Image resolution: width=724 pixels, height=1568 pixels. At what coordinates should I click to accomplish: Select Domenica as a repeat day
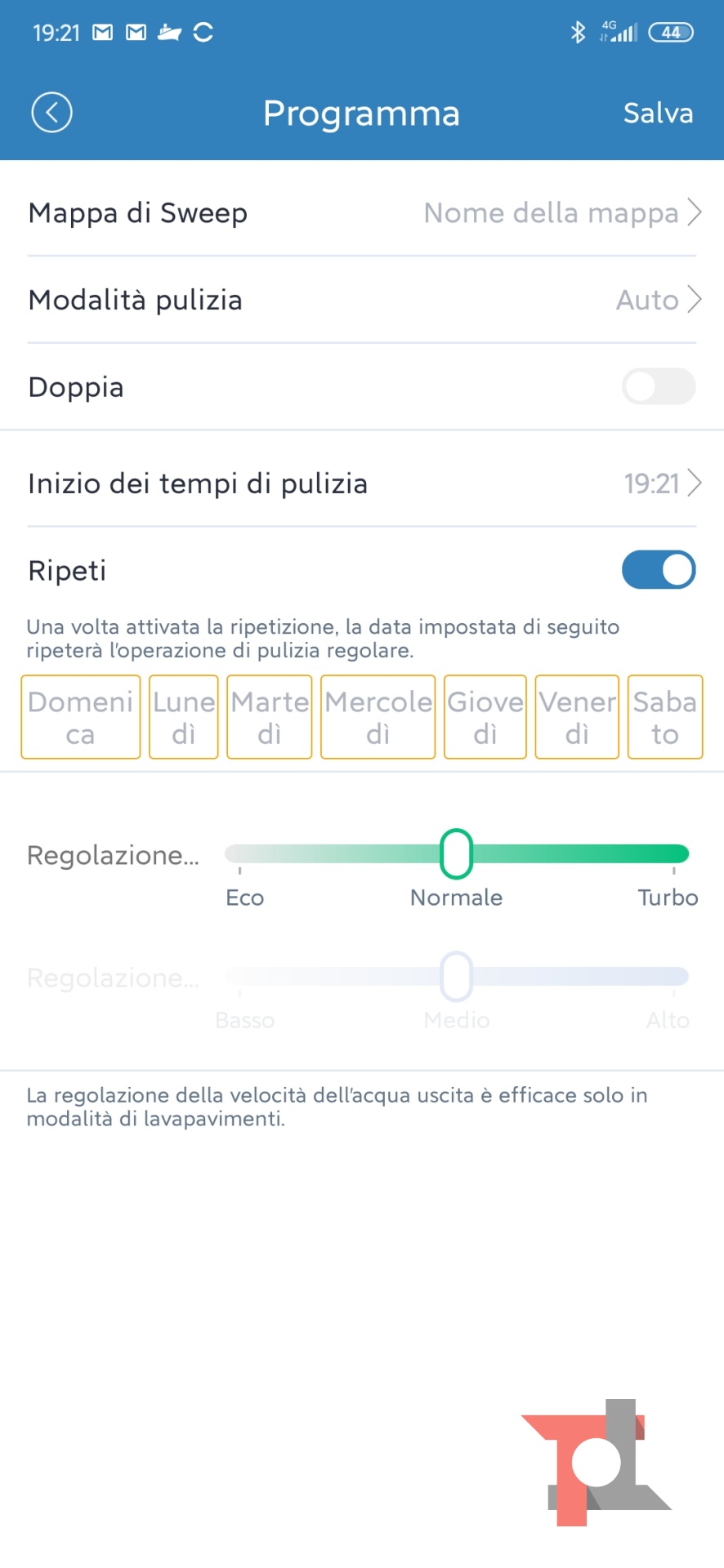(80, 717)
